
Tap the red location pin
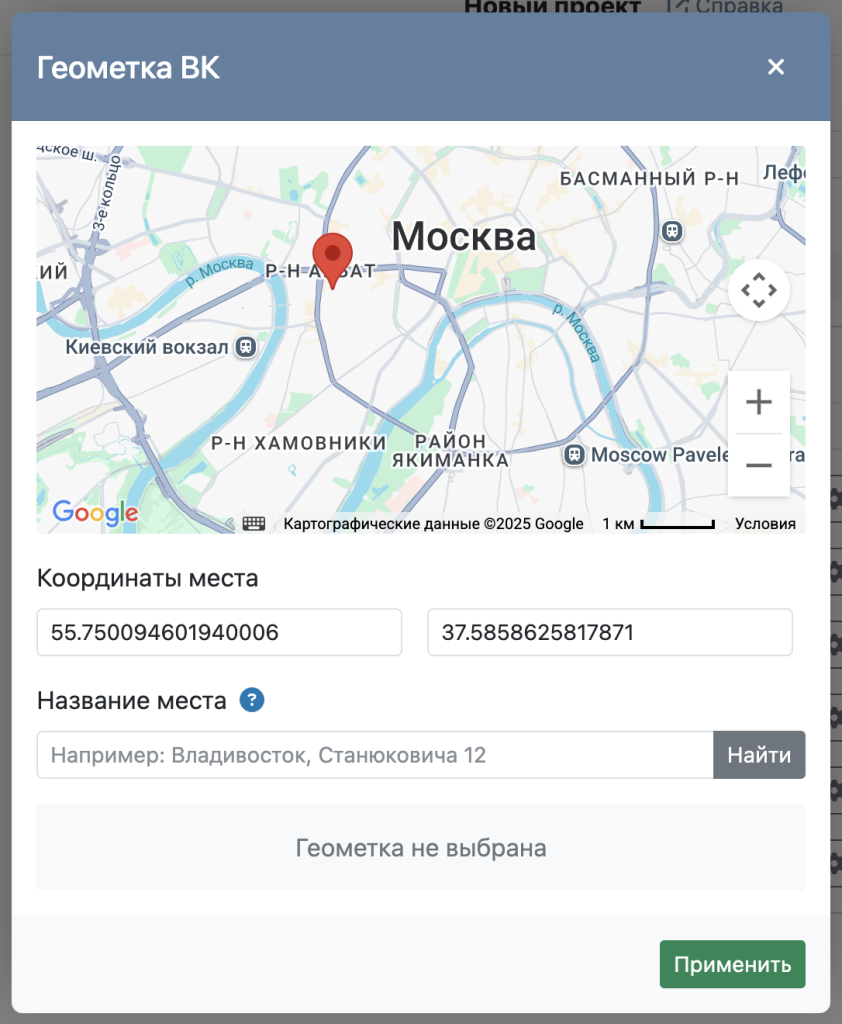pyautogui.click(x=333, y=258)
